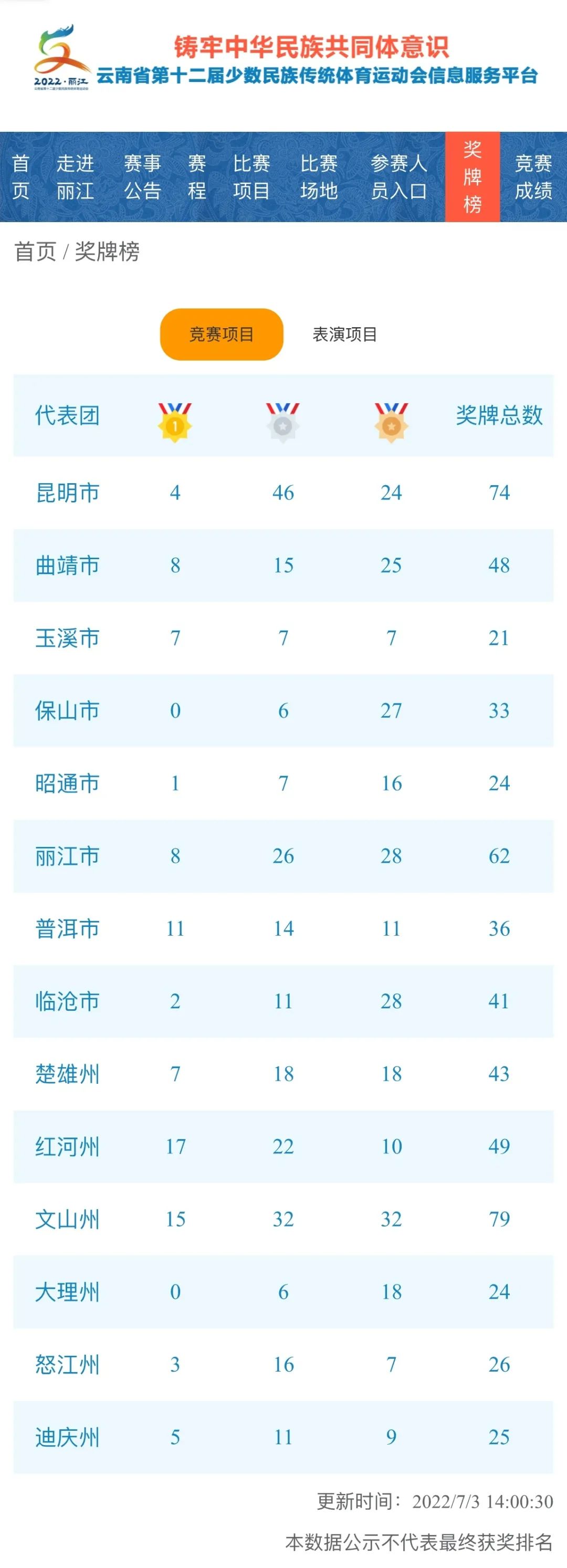Open 赛事公告 in the navigation bar

[x=142, y=177]
